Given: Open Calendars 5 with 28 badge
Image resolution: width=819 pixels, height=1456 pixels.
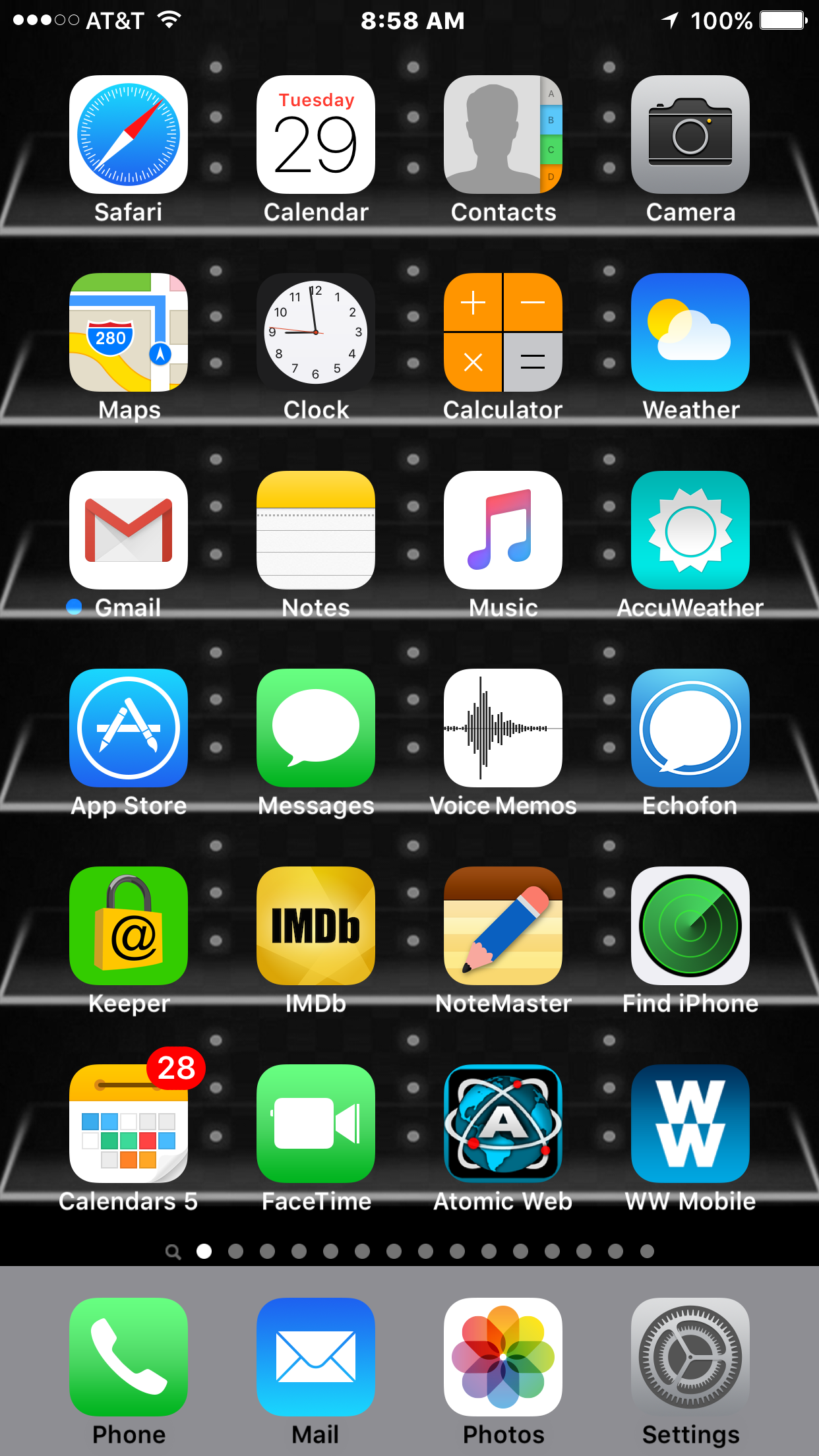Looking at the screenshot, I should 129,1124.
